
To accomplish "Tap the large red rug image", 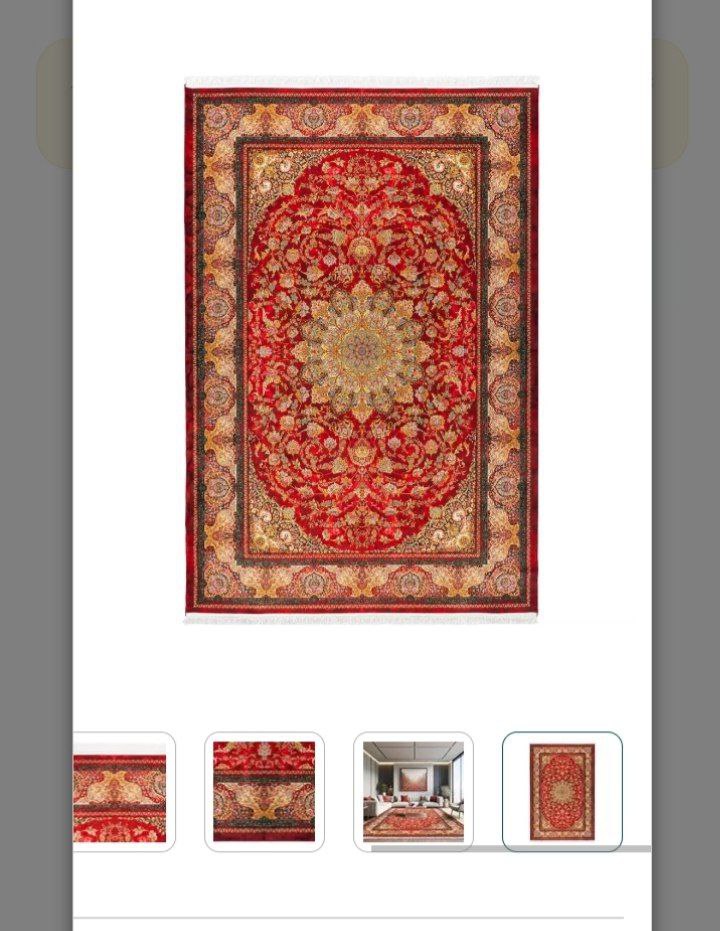I will (x=361, y=350).
